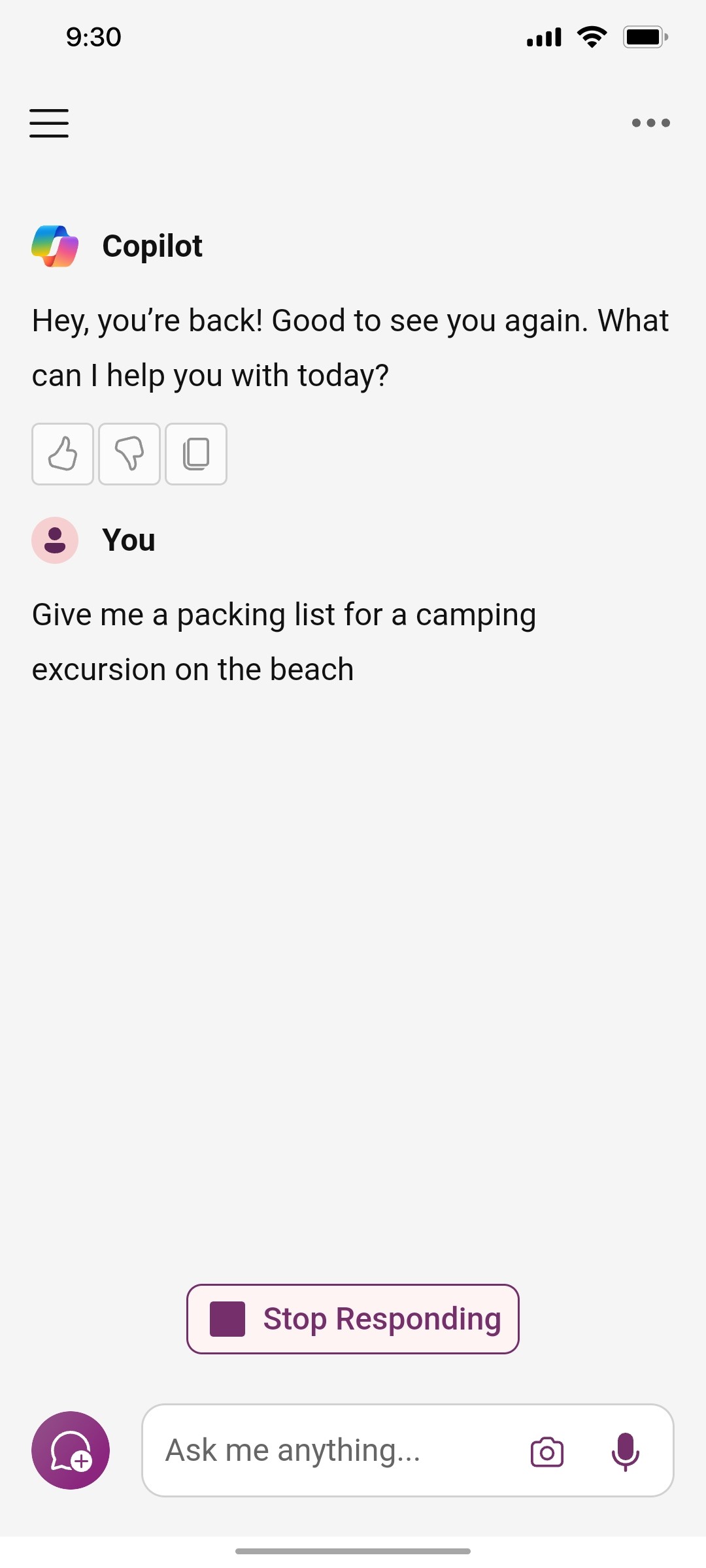Activate the microphone for voice input
The height and width of the screenshot is (1568, 706).
pos(625,1450)
